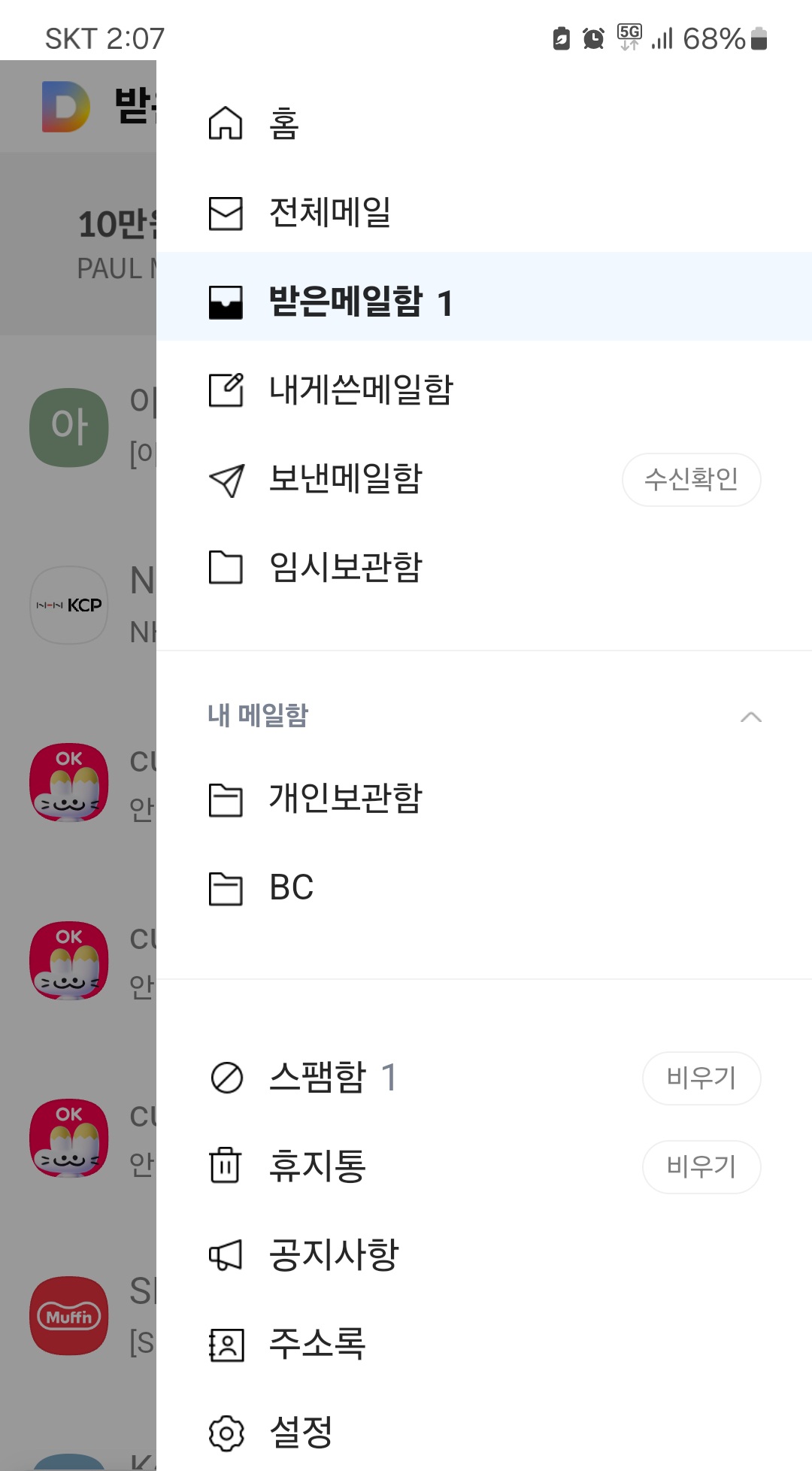Image resolution: width=812 pixels, height=1471 pixels.
Task: Open 설정 settings
Action: tap(301, 1433)
